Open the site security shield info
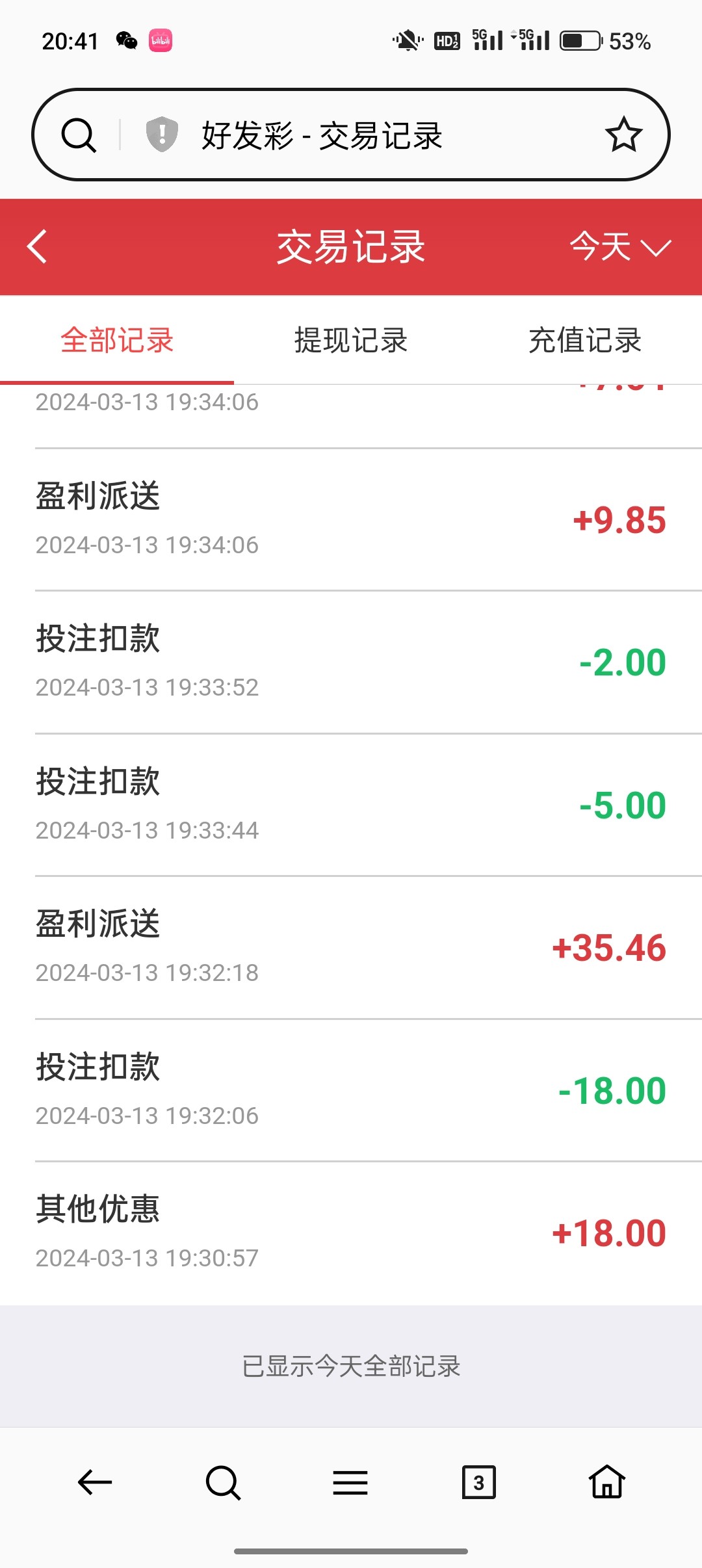Viewport: 702px width, 1568px height. (x=162, y=135)
